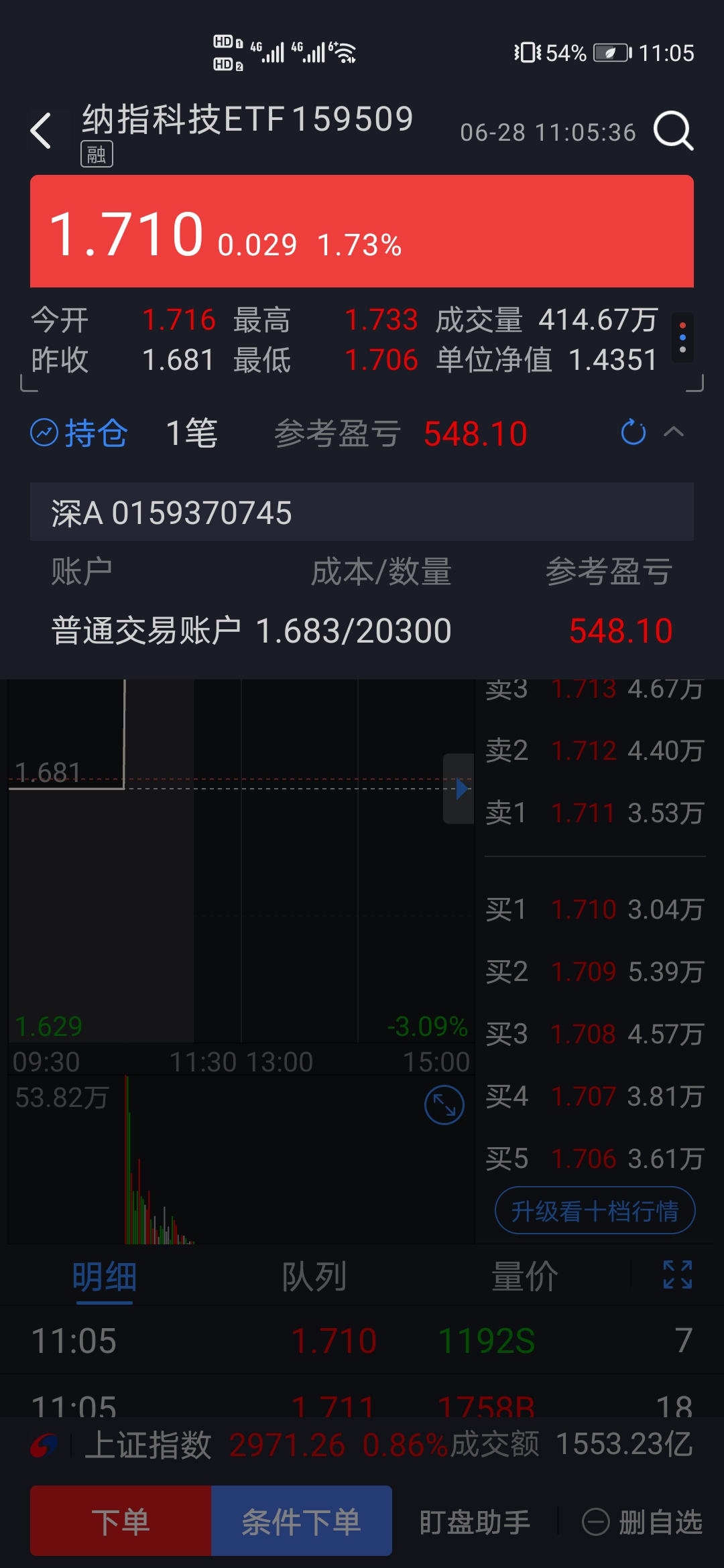
Task: Switch to the 队列 queue tab
Action: 315,1277
